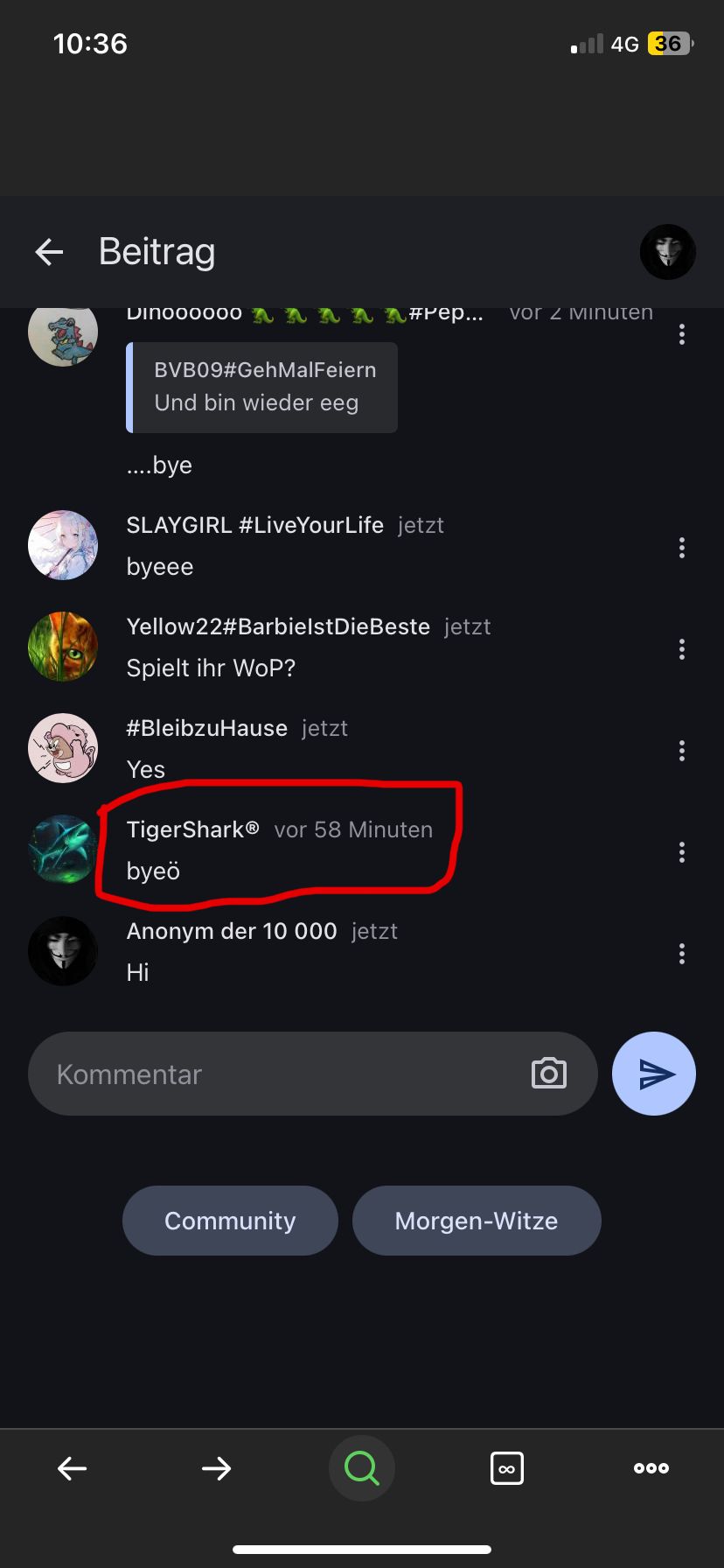This screenshot has height=1568, width=724.
Task: Select the Morgen-Witze chip
Action: (x=477, y=1221)
